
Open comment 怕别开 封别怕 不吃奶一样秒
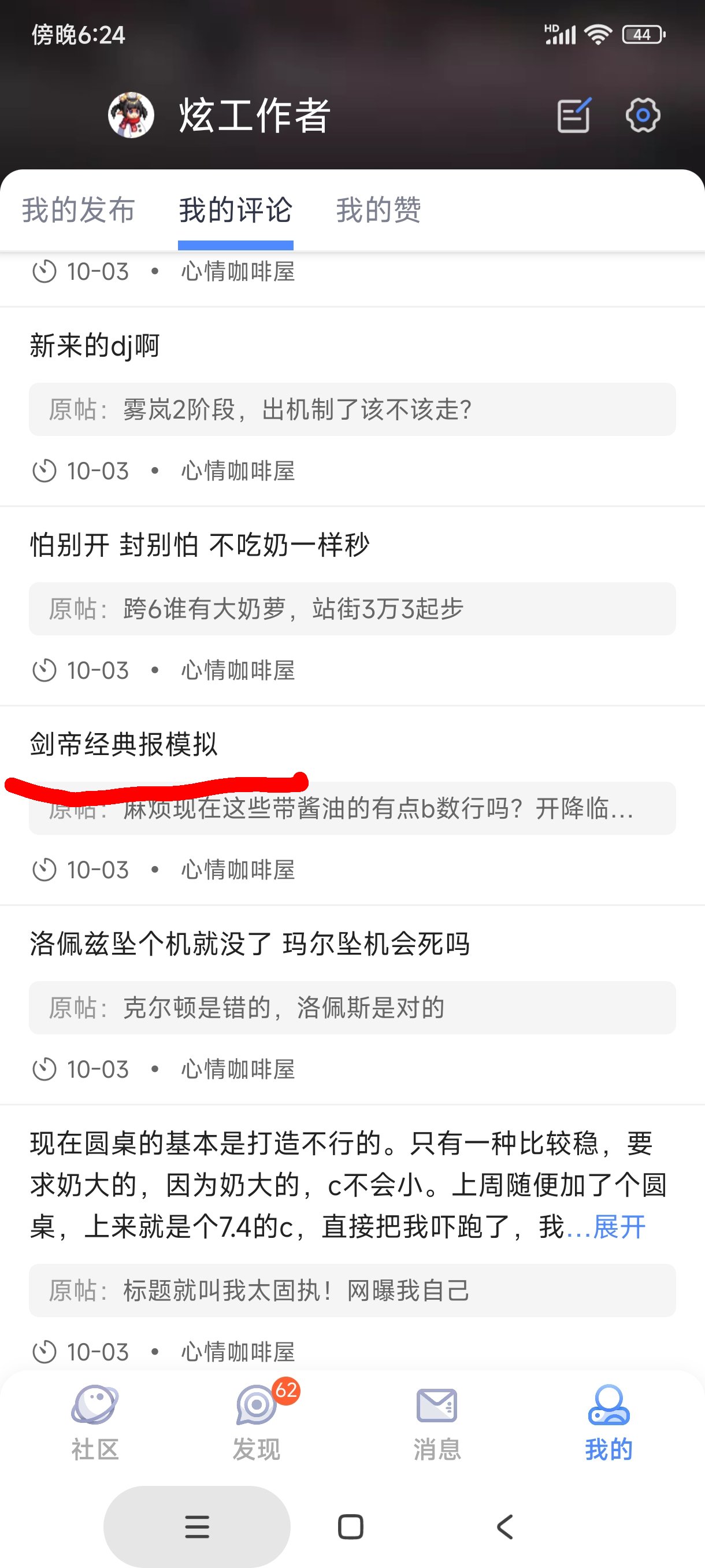(199, 545)
